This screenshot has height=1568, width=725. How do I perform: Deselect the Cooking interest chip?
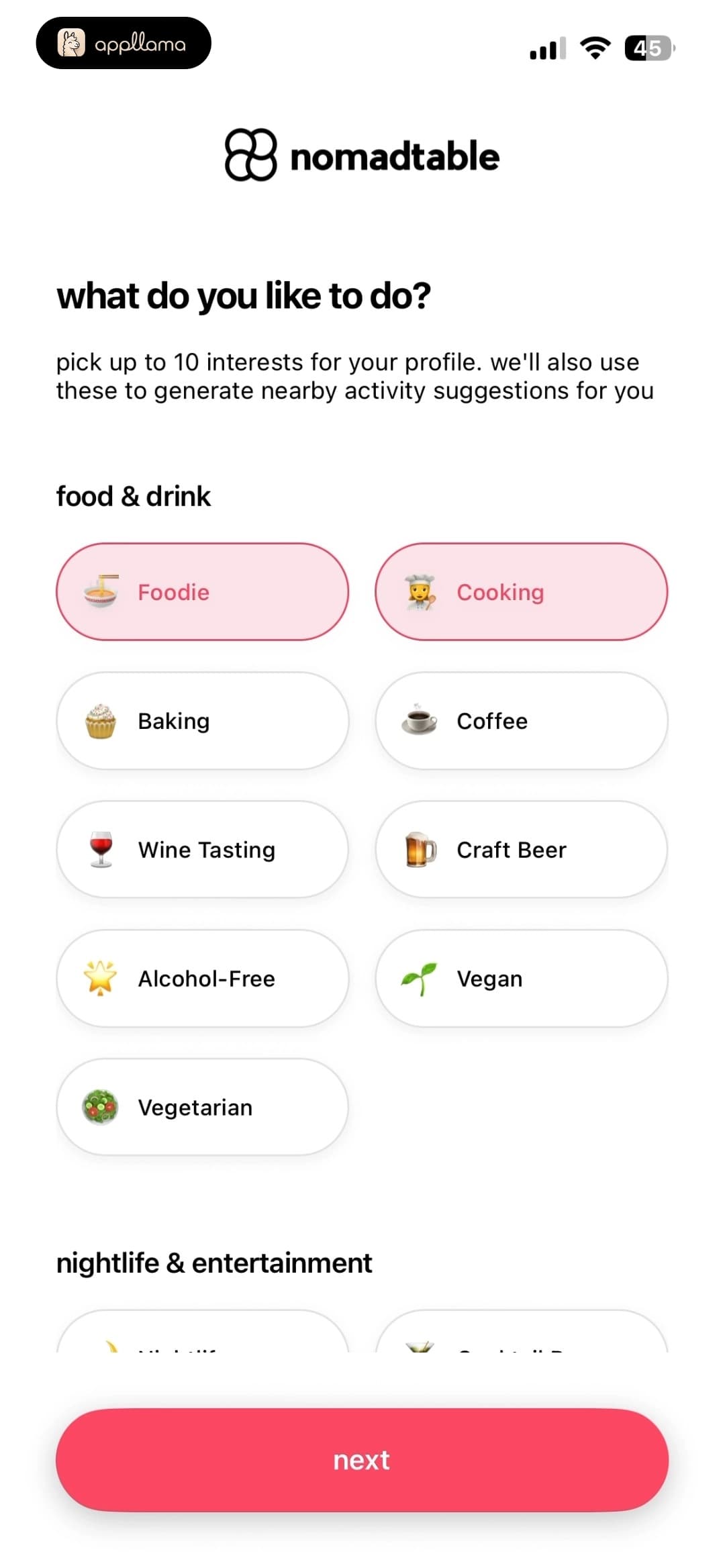click(x=522, y=591)
